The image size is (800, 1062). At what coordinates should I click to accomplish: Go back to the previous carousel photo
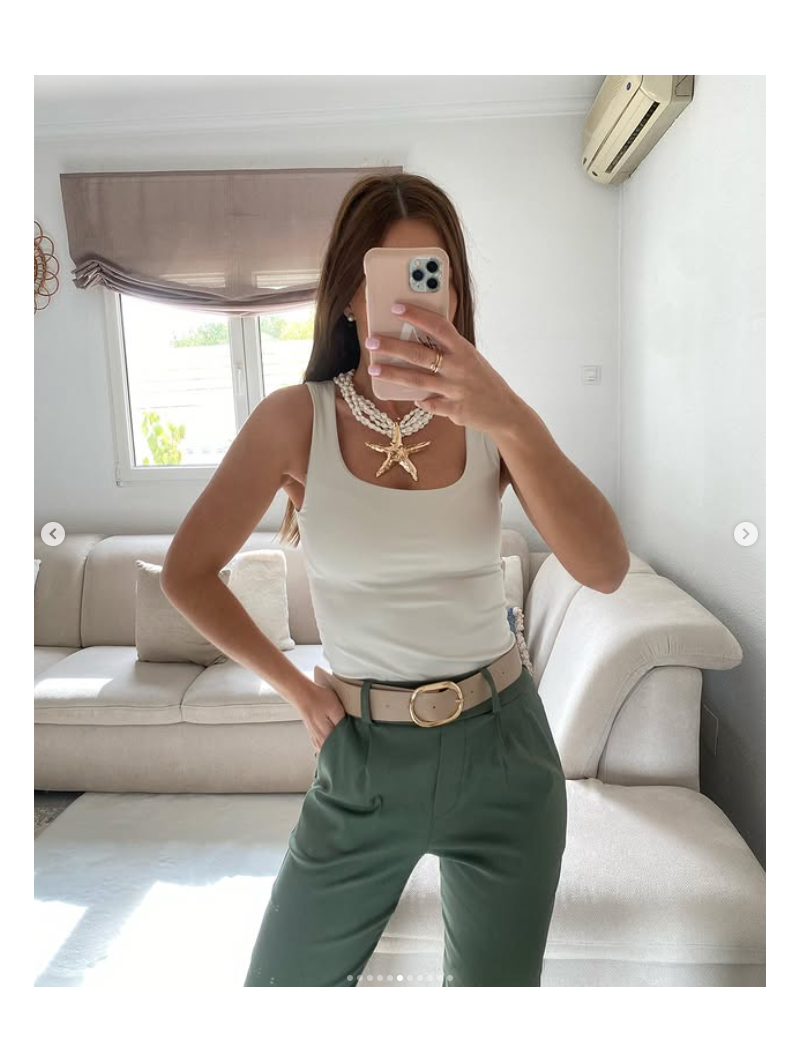tap(53, 534)
